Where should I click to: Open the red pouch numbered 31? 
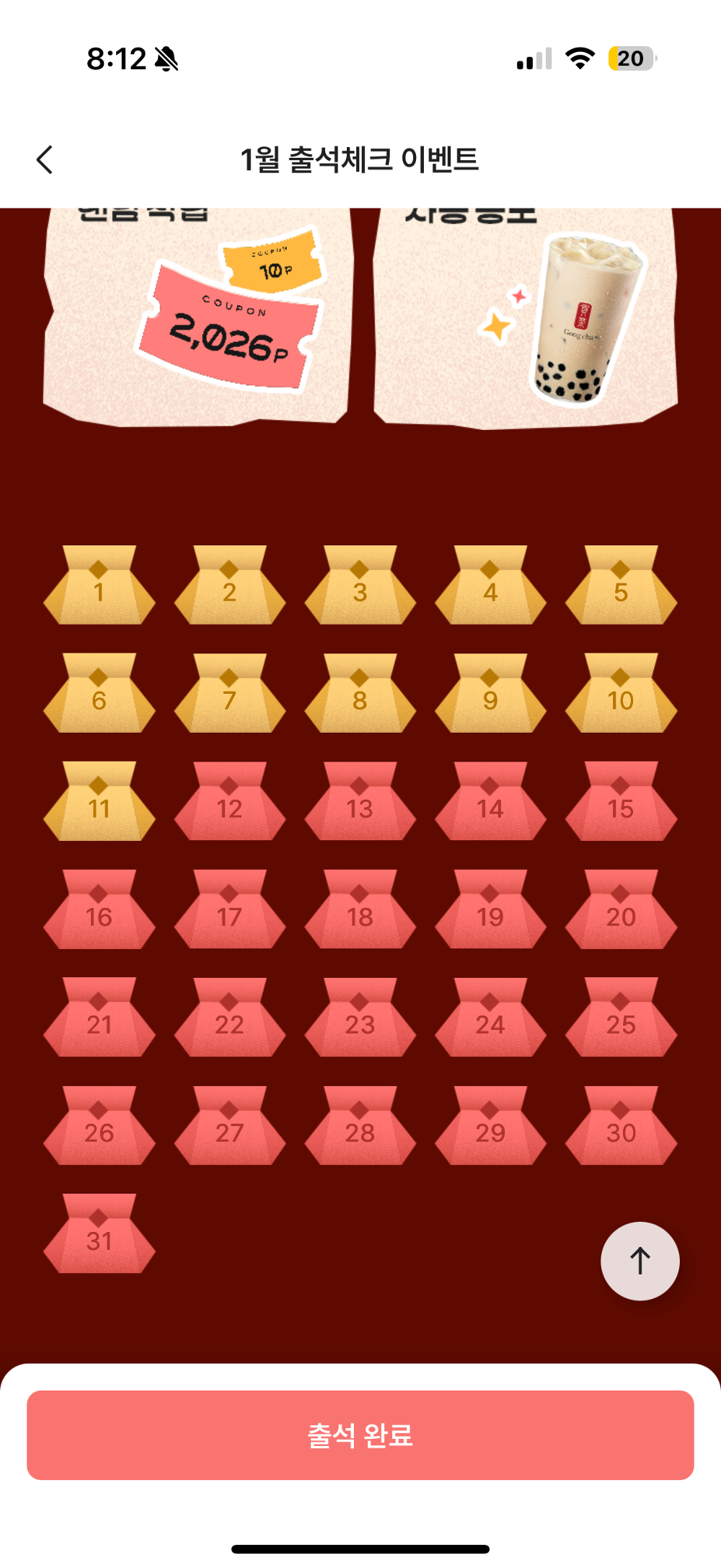tap(99, 1235)
